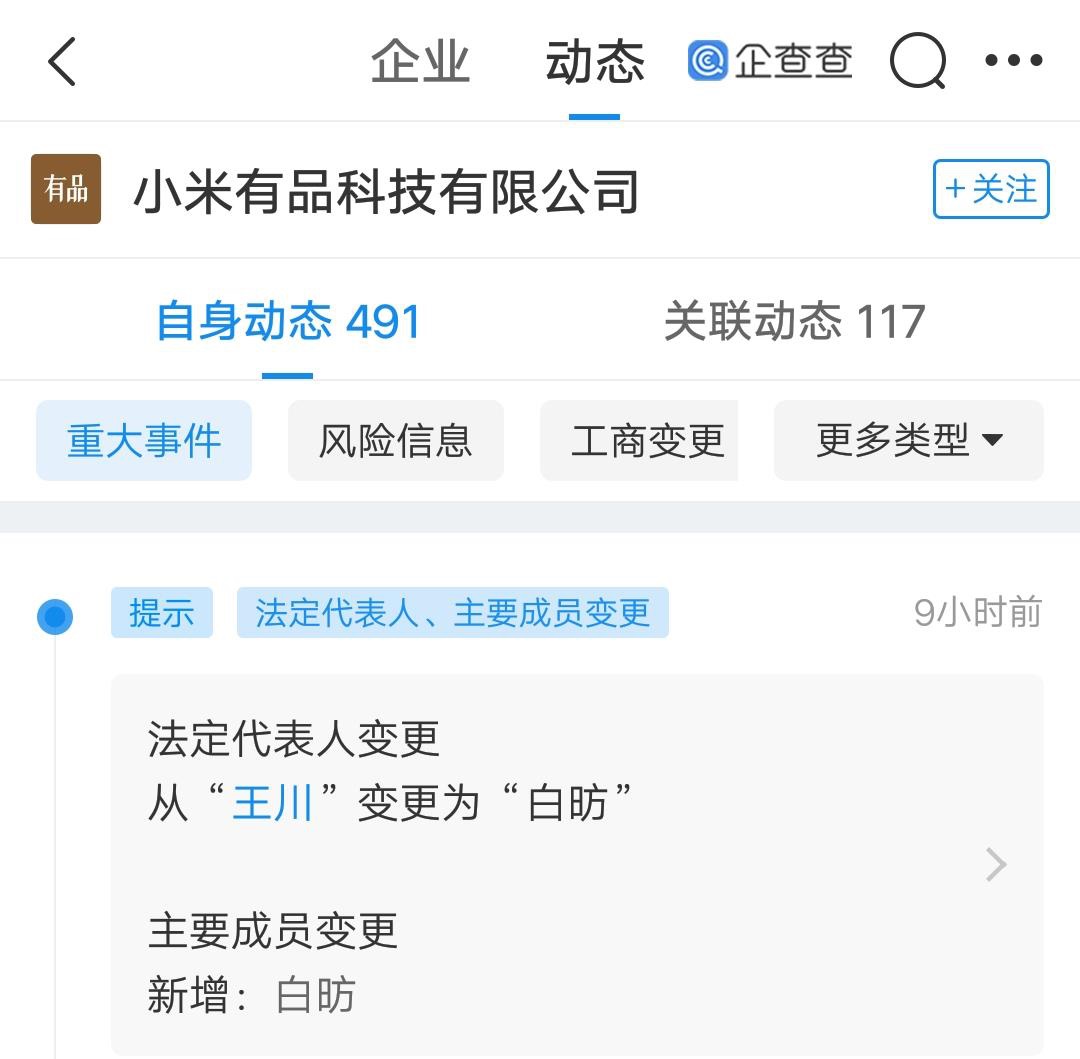Switch to 自身动态 491 tab

pos(288,322)
